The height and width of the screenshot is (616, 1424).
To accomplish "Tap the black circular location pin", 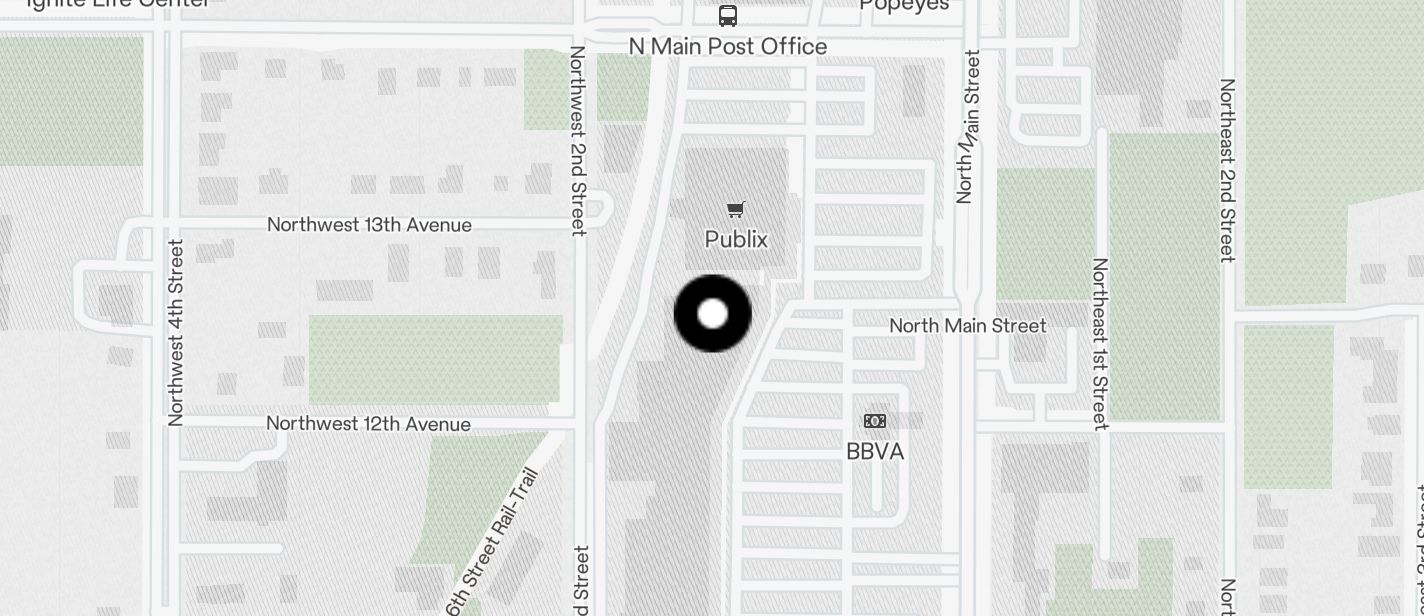I will 713,314.
